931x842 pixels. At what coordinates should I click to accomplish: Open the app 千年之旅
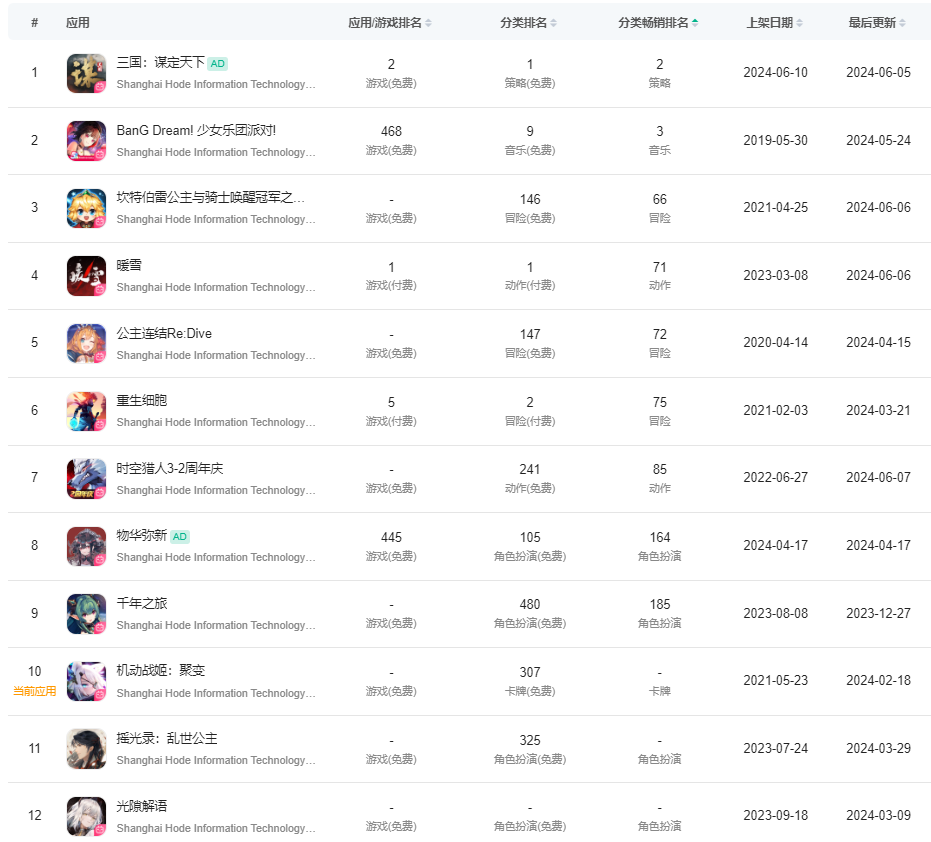coord(142,603)
